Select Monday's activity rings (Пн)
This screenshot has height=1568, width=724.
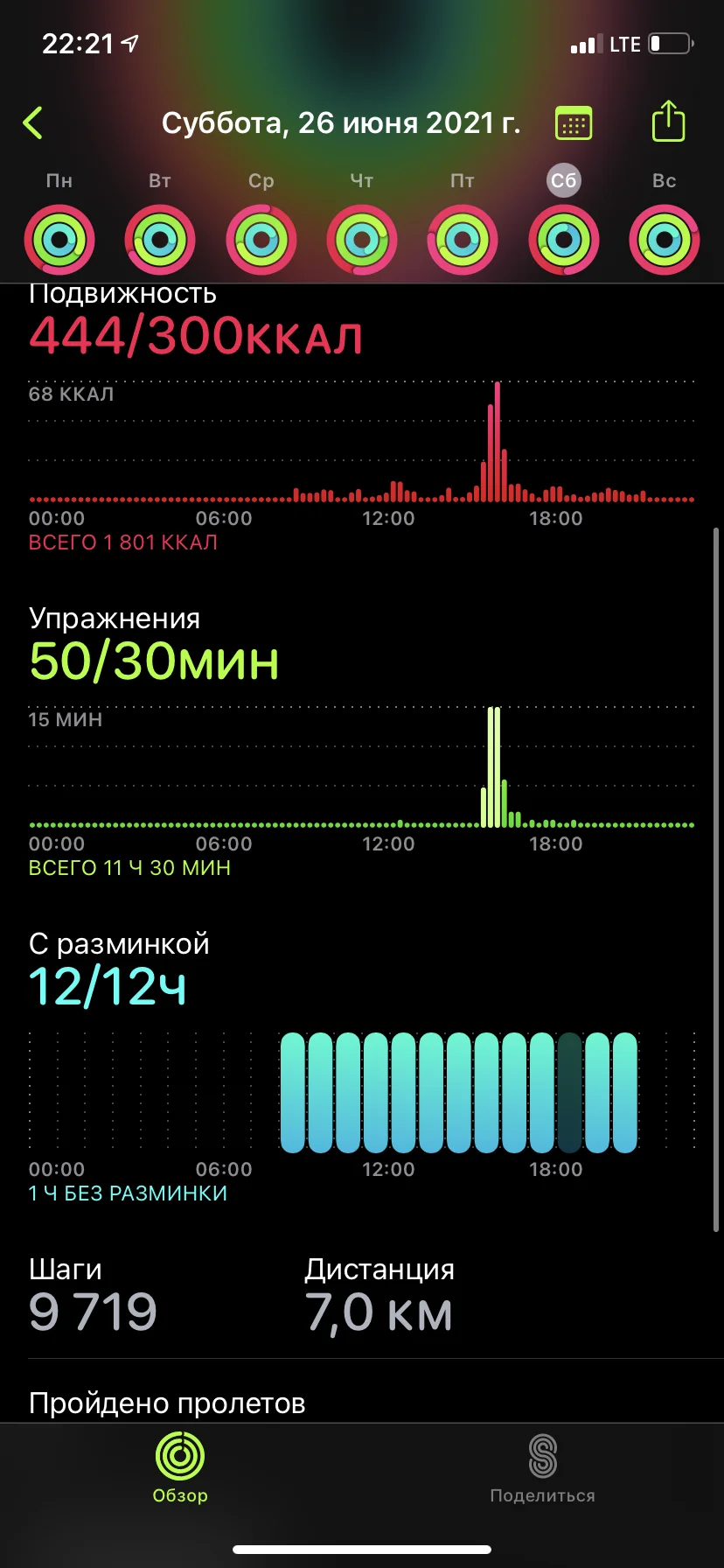[x=59, y=239]
